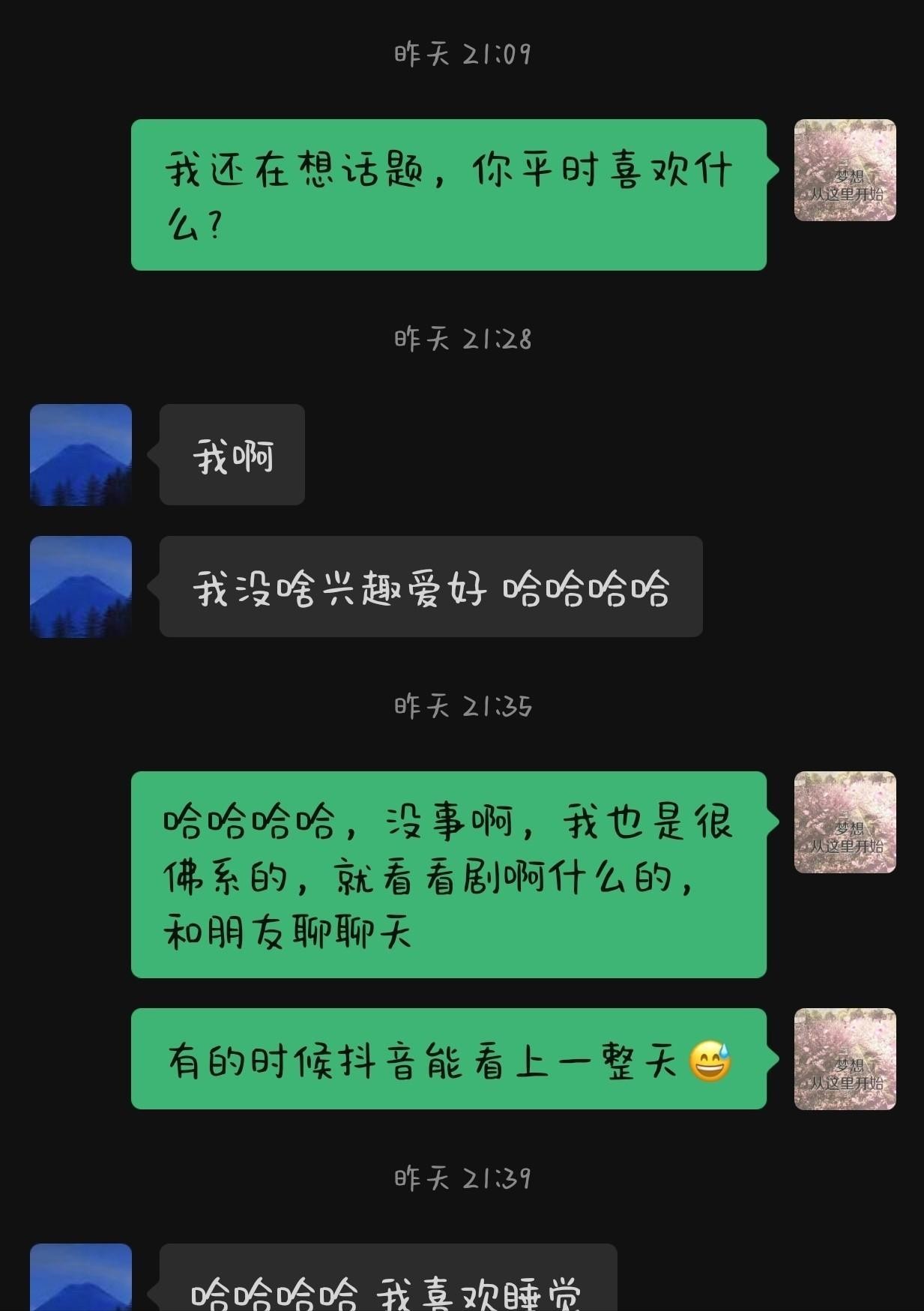924x1311 pixels.
Task: Tap the mountain avatar beside "我喜欢睡觉" message
Action: (81, 1278)
